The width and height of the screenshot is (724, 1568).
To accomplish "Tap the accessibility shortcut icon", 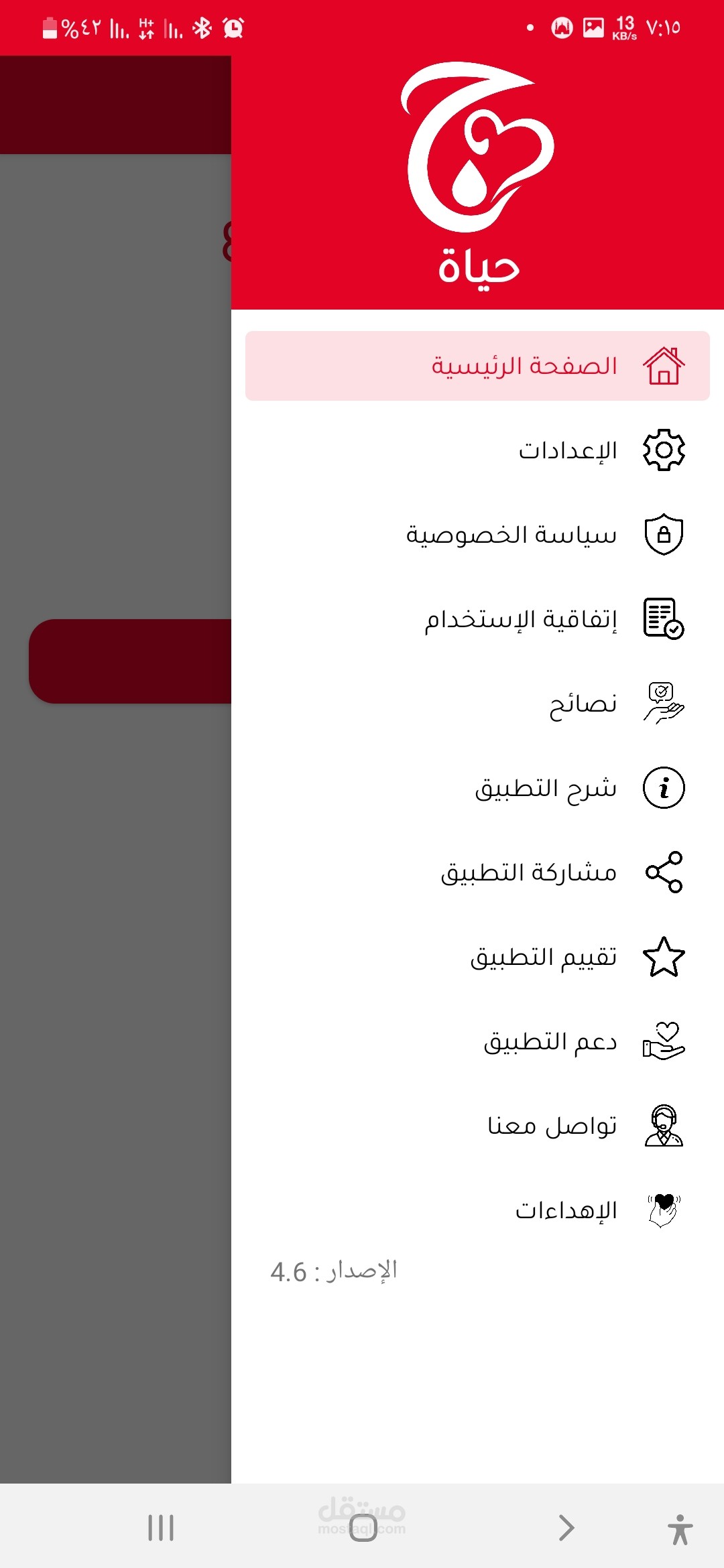I will click(x=680, y=1529).
